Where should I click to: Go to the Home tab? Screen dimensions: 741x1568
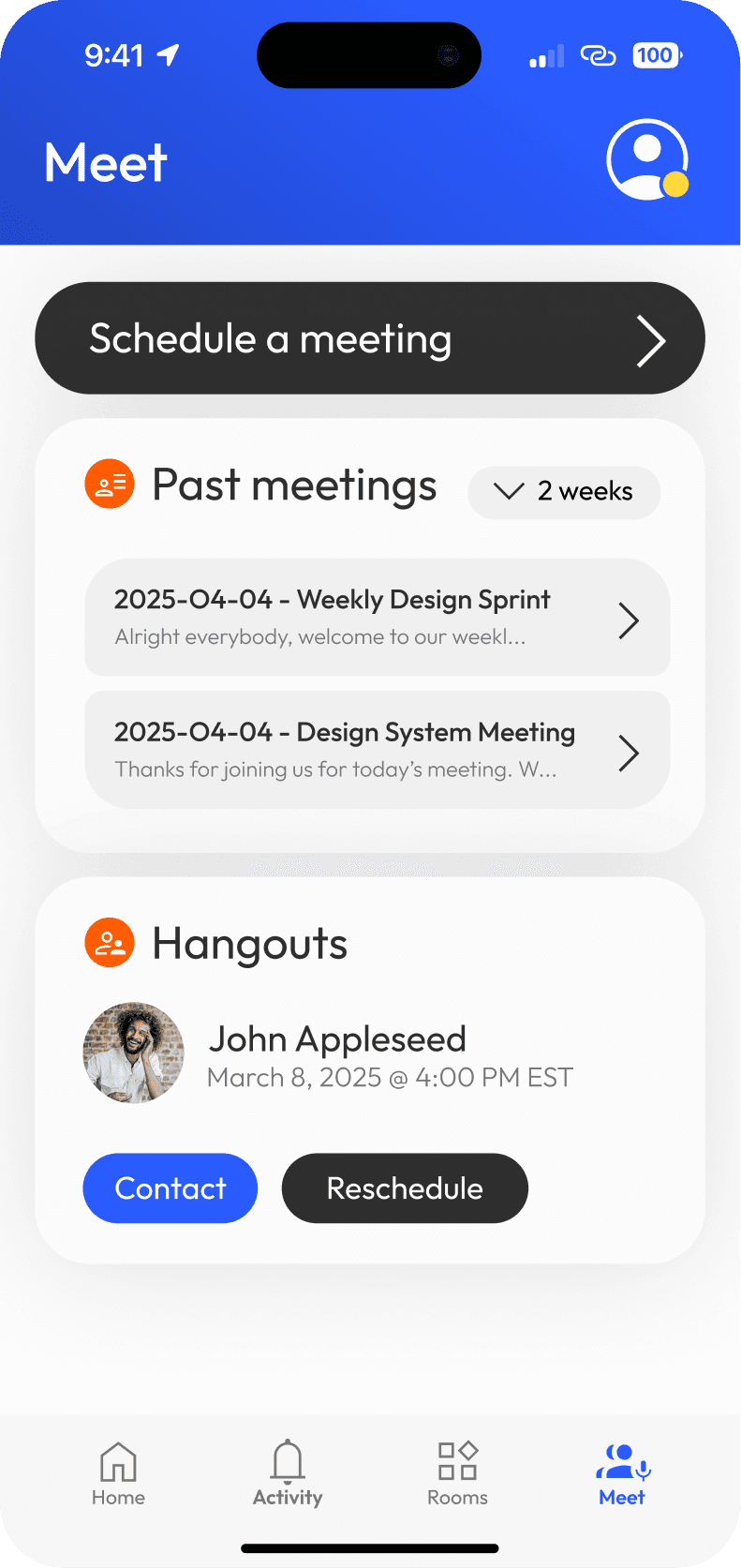tap(118, 1474)
